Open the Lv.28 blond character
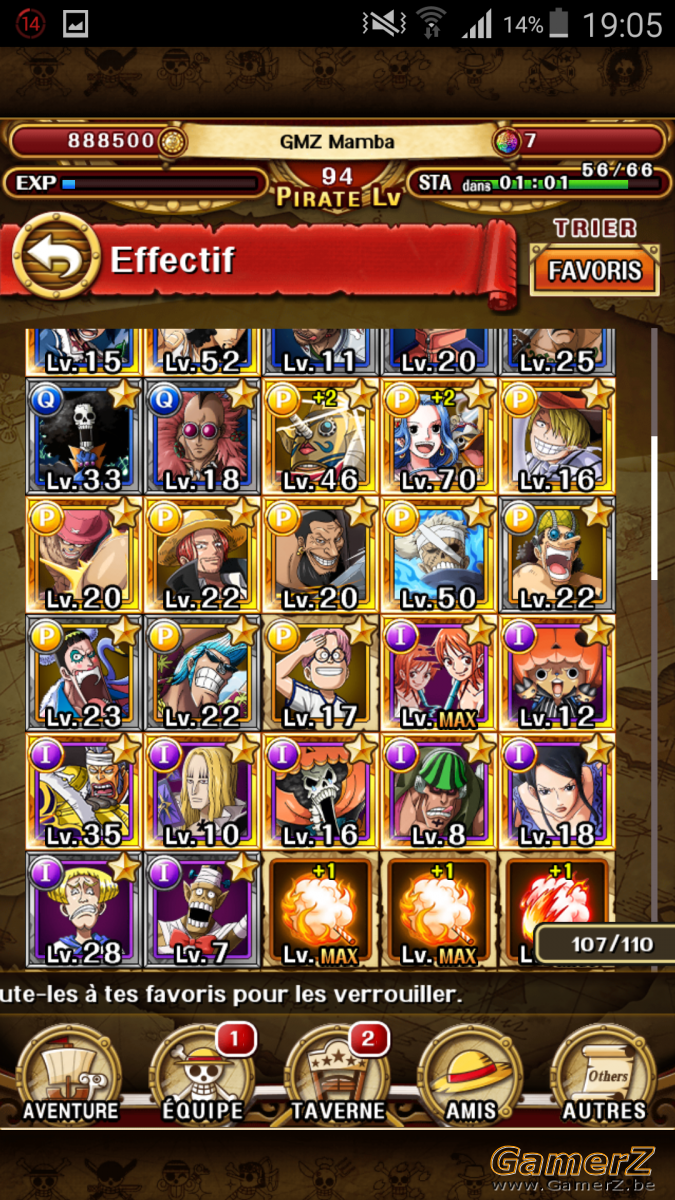Screen dimensions: 675x1200 point(84,908)
